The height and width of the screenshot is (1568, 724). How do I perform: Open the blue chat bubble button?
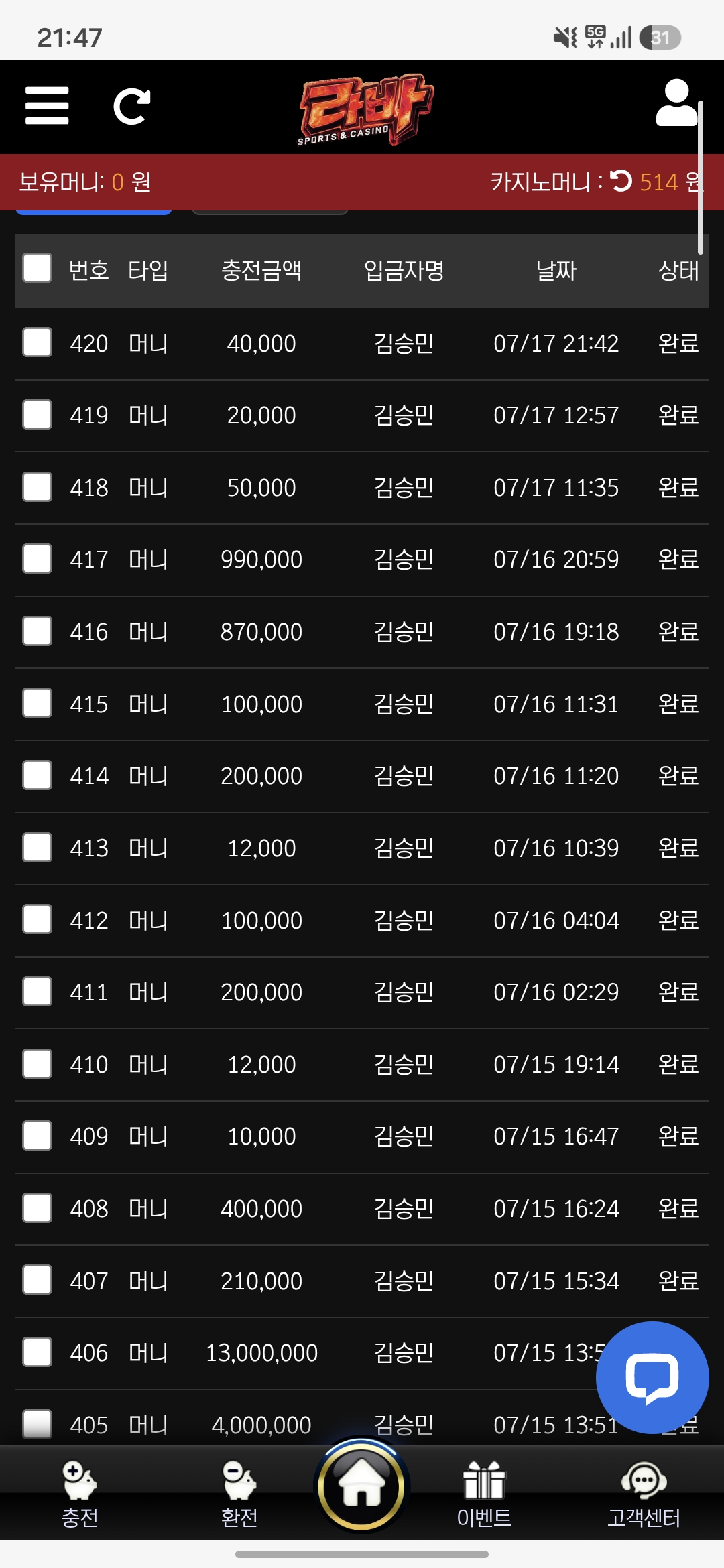(x=652, y=1378)
